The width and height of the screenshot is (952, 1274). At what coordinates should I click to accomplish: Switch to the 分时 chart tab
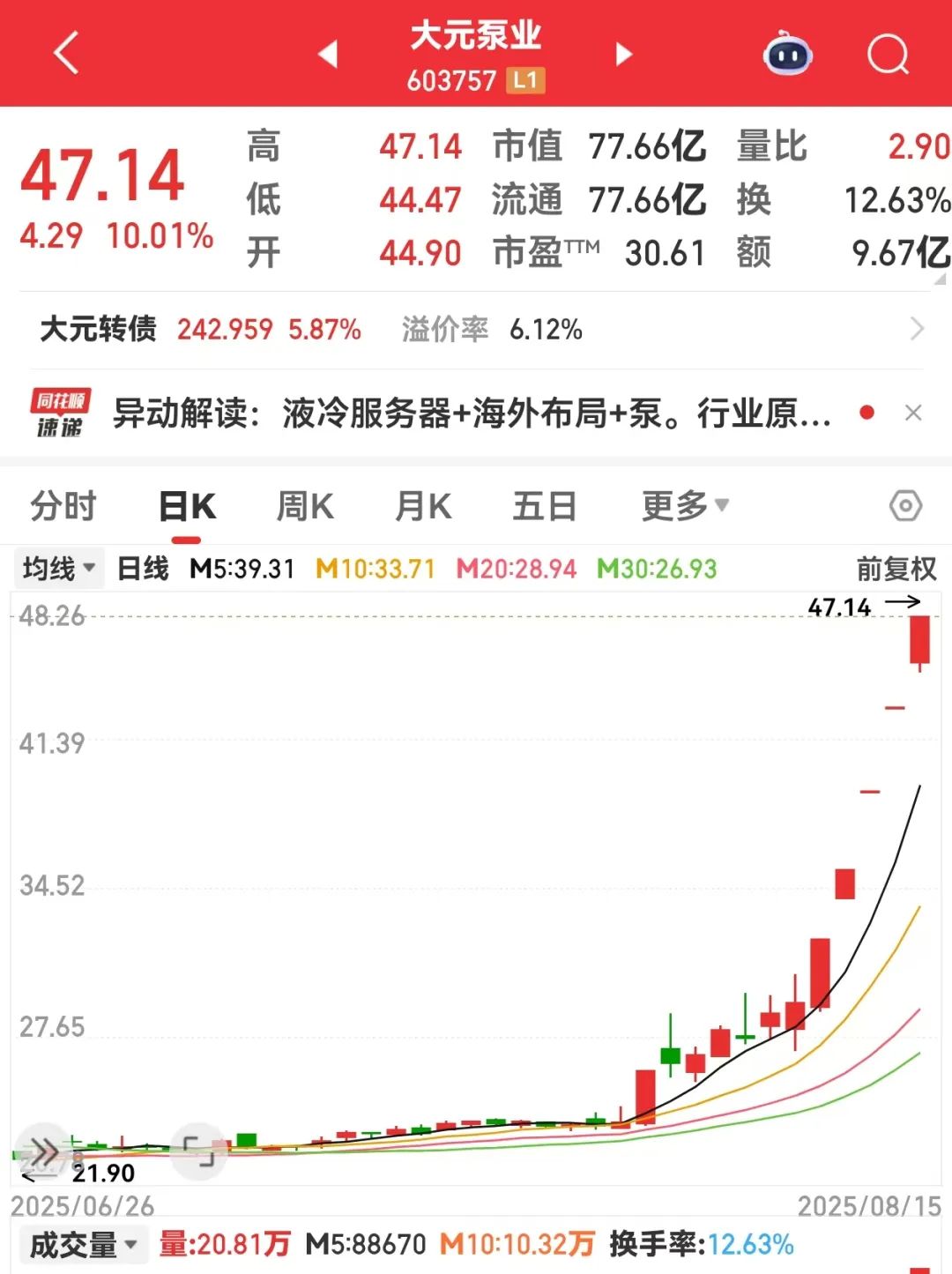(x=63, y=507)
